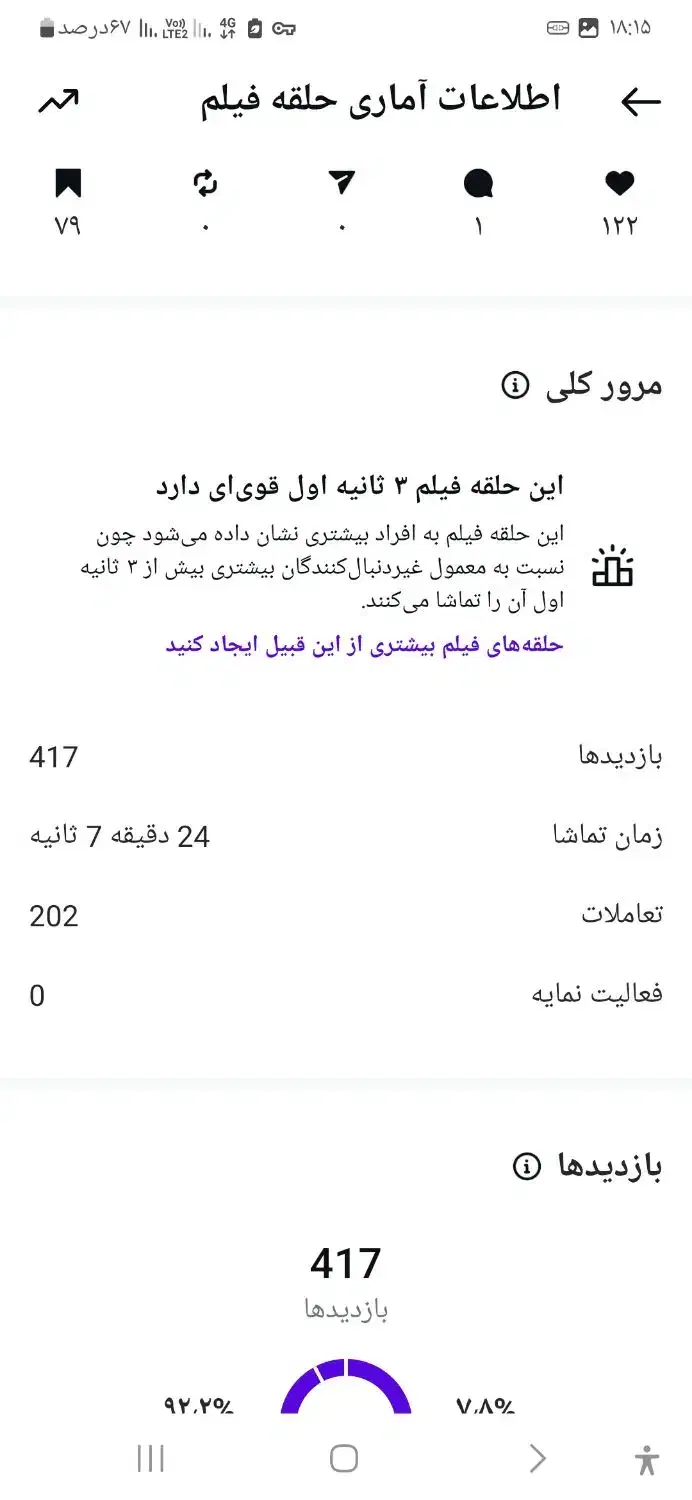Open the recent apps button
692x1500 pixels.
click(x=150, y=1459)
